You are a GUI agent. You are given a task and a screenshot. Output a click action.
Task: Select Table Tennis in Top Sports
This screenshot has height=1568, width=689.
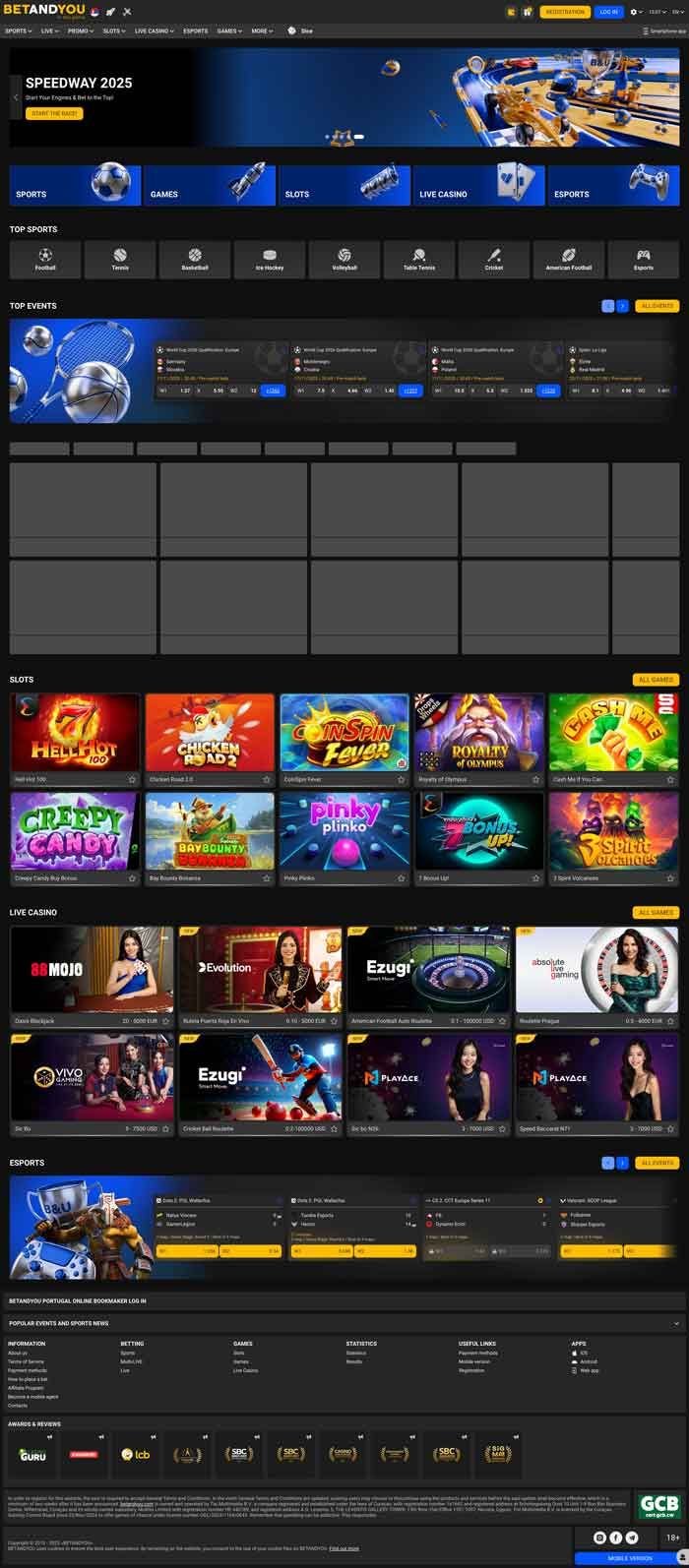click(x=419, y=260)
